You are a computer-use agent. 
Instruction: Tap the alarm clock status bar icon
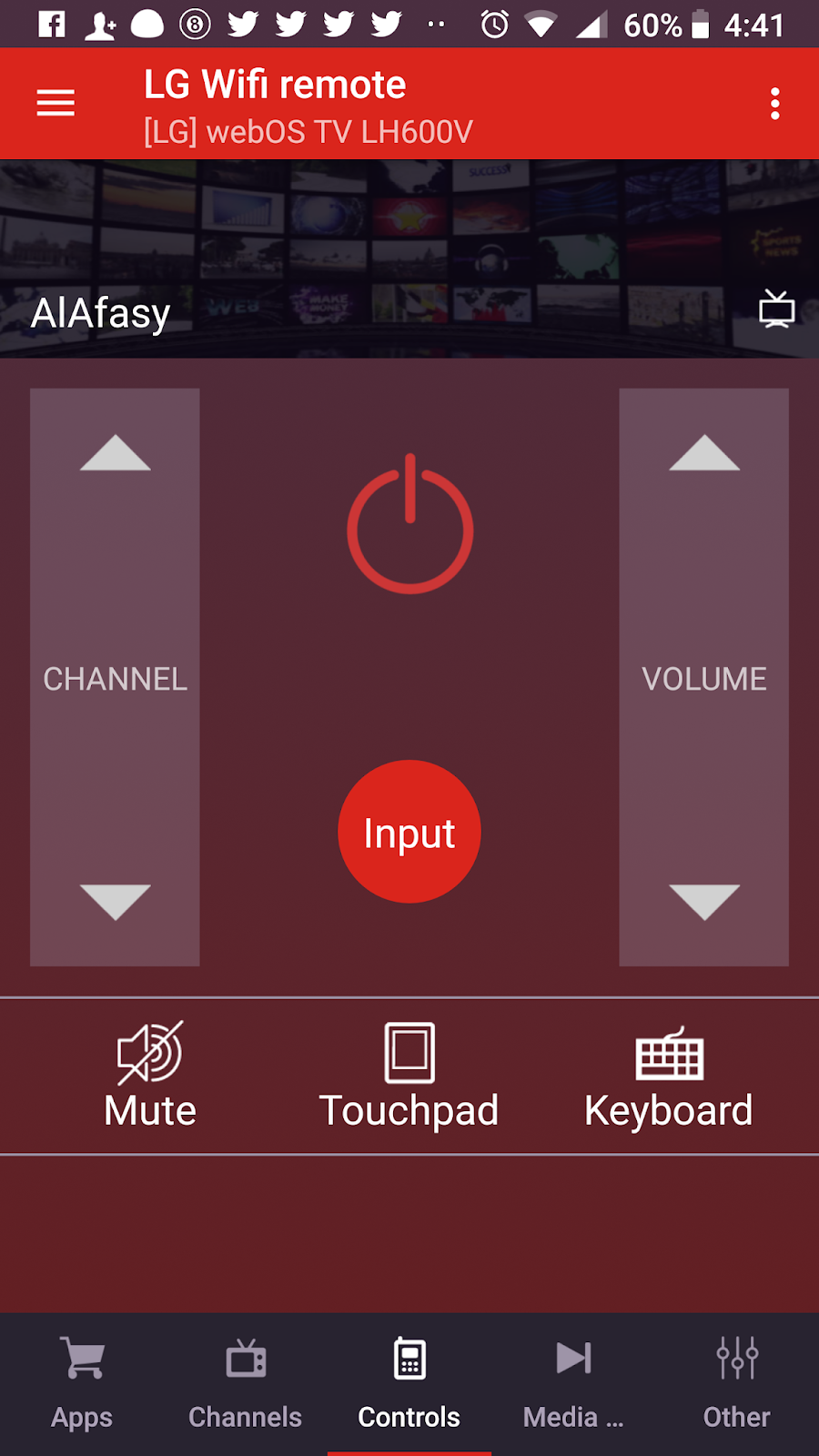point(492,23)
